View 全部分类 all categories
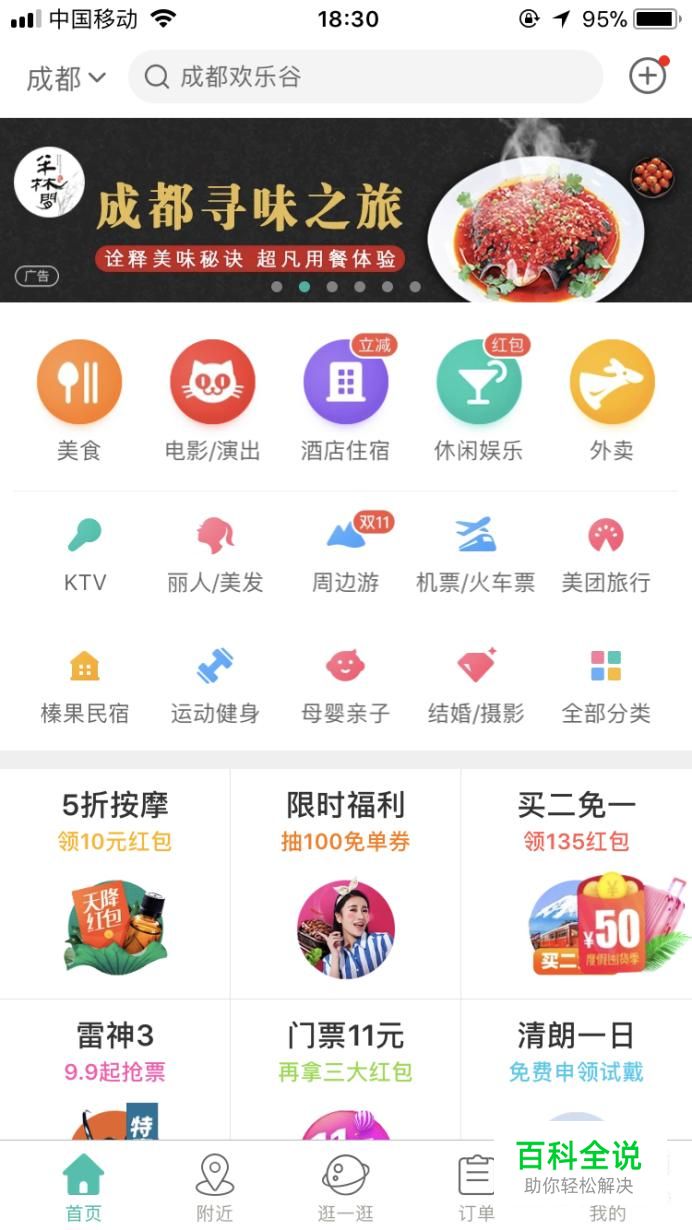The width and height of the screenshot is (692, 1230). 606,684
